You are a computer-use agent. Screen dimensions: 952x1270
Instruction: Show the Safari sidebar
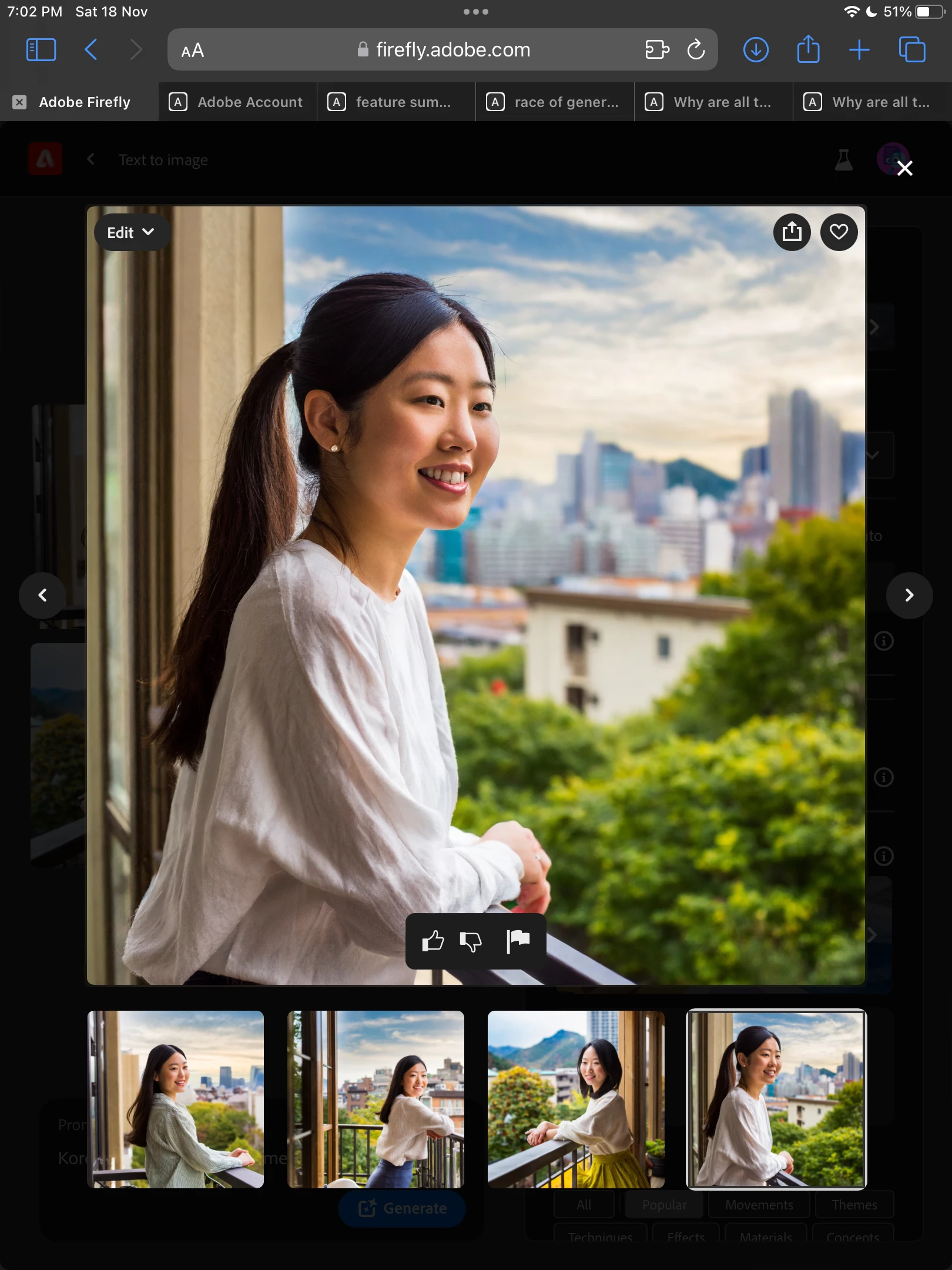[41, 50]
